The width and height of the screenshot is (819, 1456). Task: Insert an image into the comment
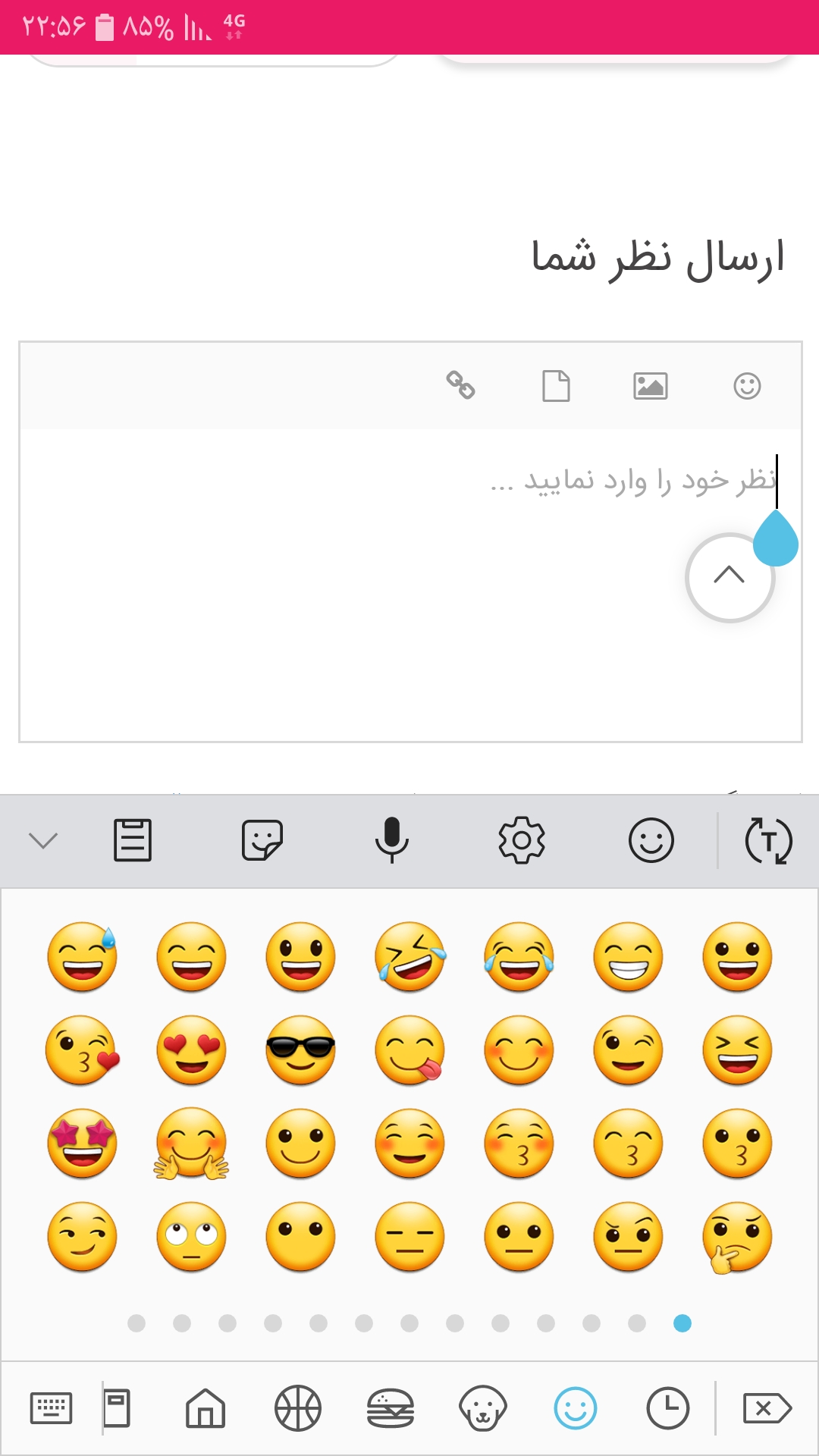pos(650,386)
